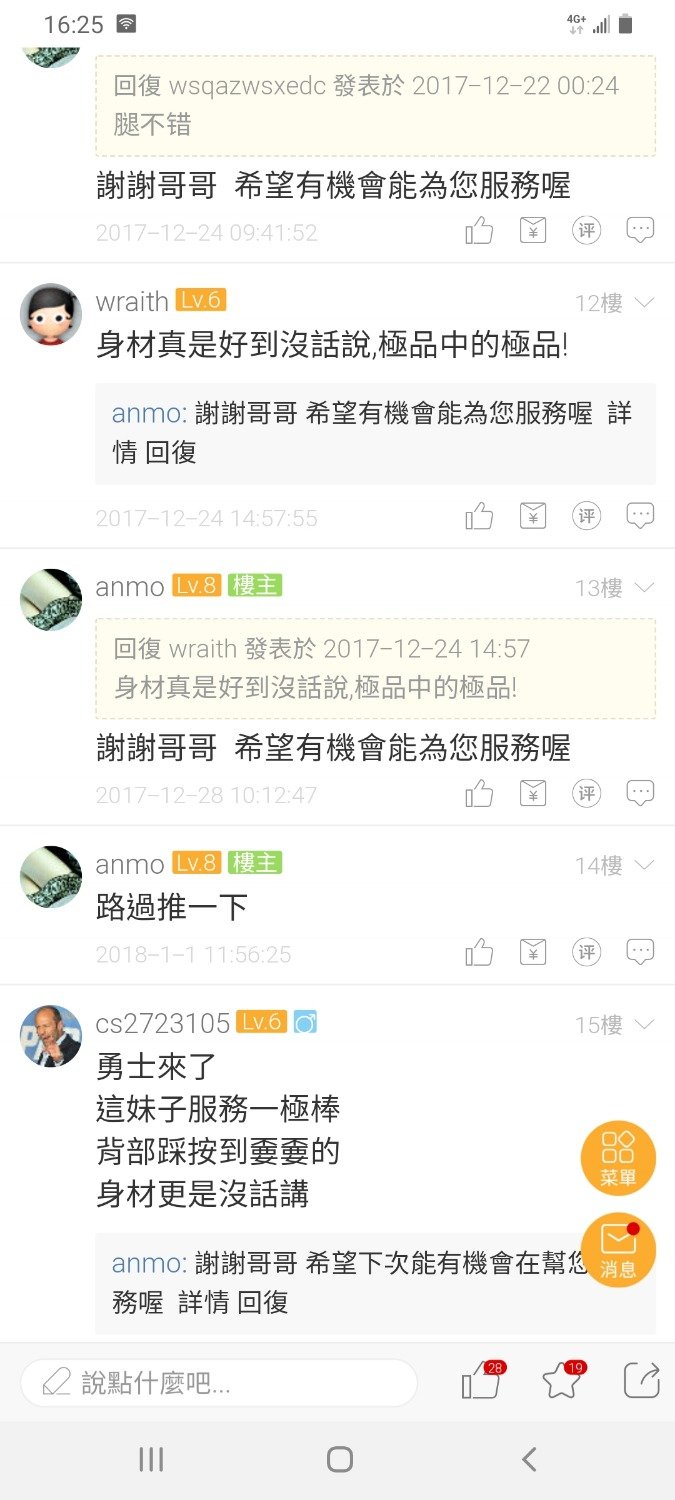Open the 消息 messages floating button
The width and height of the screenshot is (675, 1500).
618,1249
